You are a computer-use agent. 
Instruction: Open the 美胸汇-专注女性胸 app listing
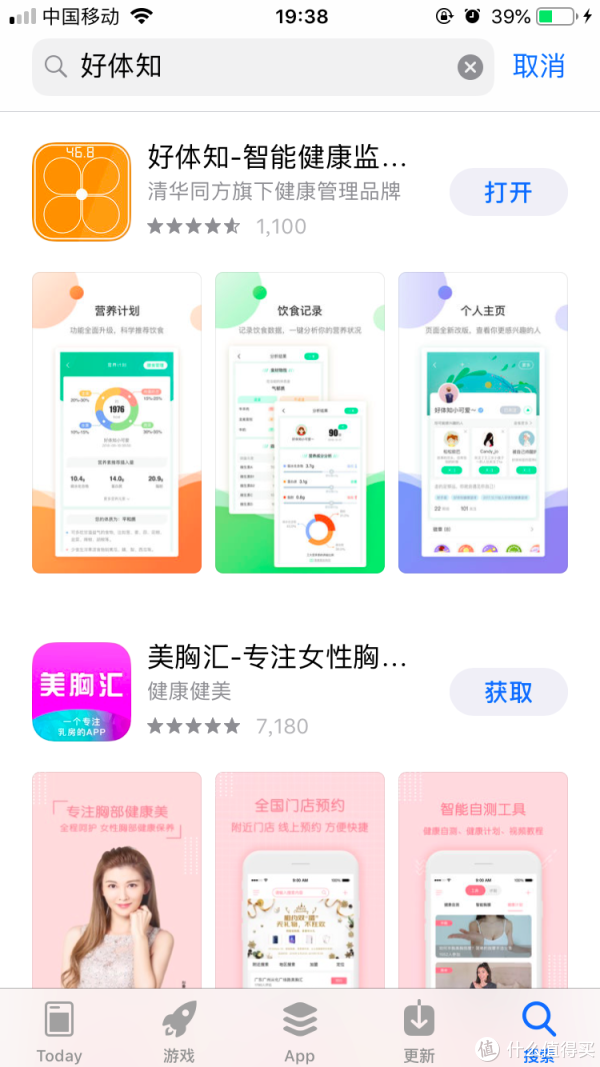(x=278, y=658)
